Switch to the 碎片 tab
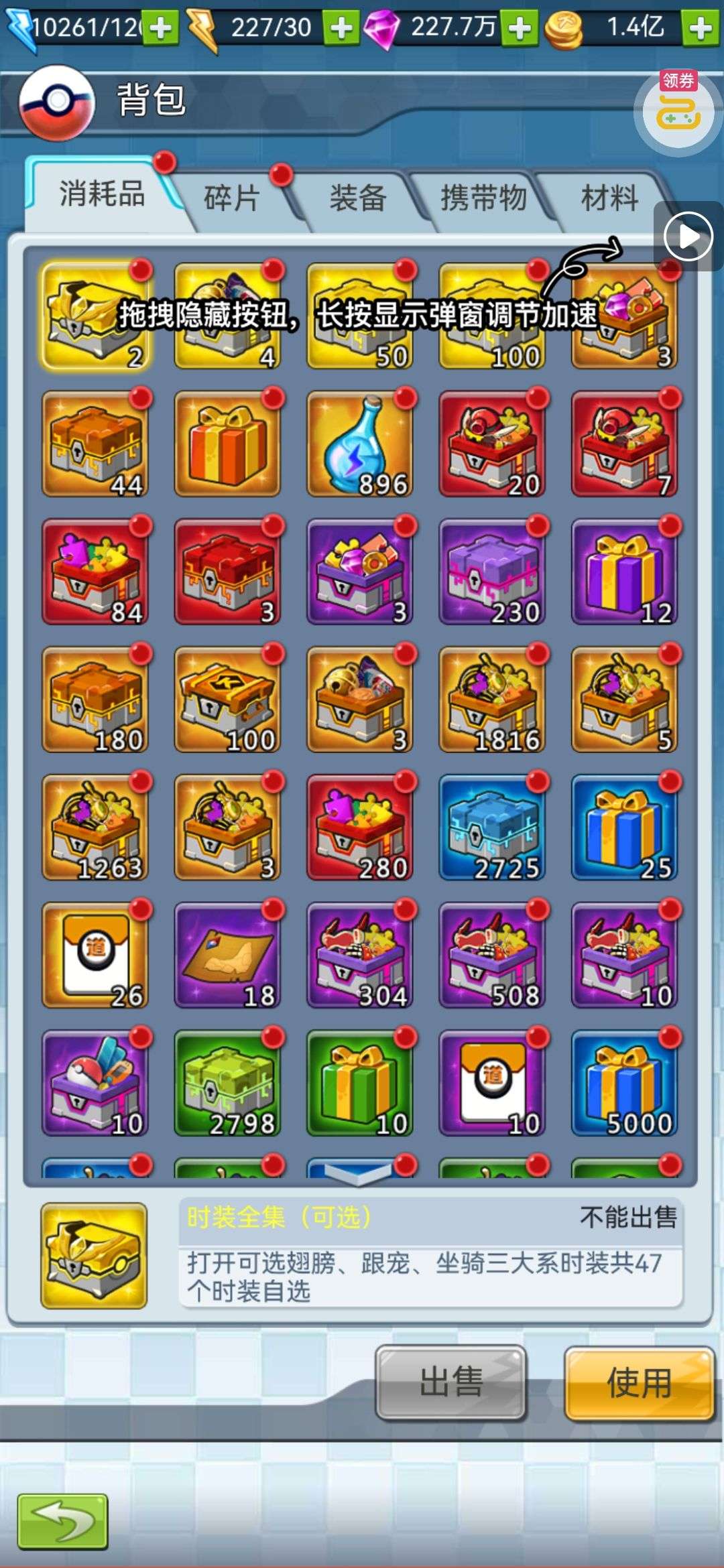 pos(231,198)
